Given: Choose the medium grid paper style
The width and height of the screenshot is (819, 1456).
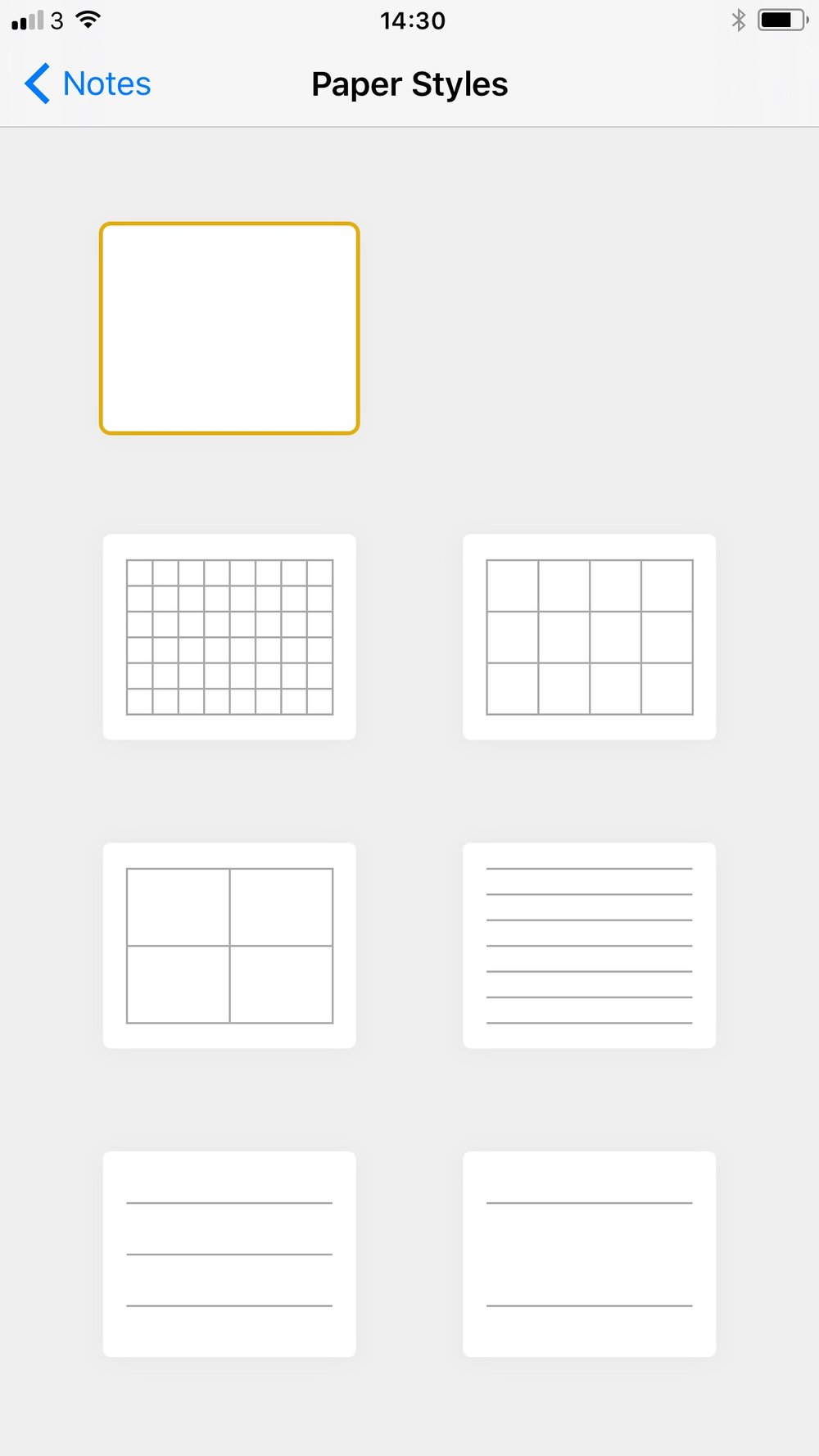Looking at the screenshot, I should 590,637.
